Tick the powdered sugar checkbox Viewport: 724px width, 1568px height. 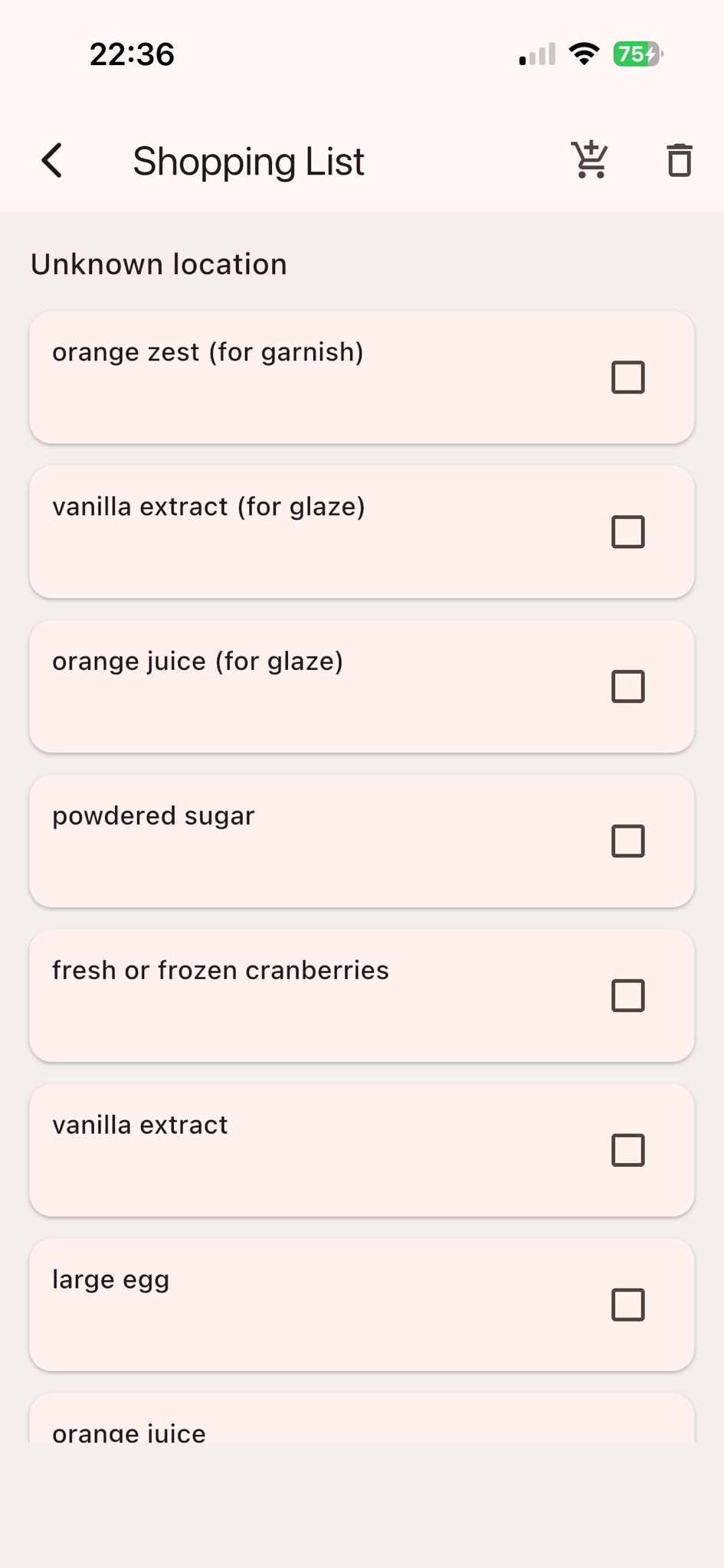tap(627, 841)
